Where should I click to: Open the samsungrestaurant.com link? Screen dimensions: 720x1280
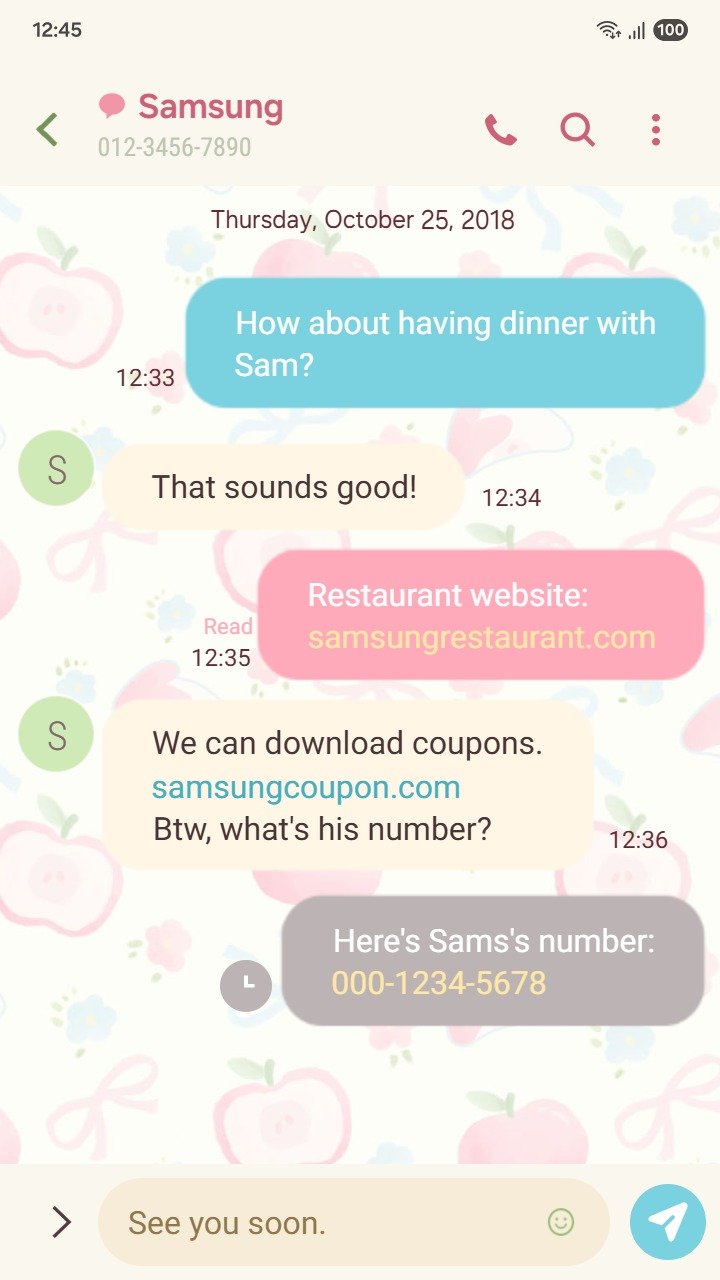tap(481, 637)
